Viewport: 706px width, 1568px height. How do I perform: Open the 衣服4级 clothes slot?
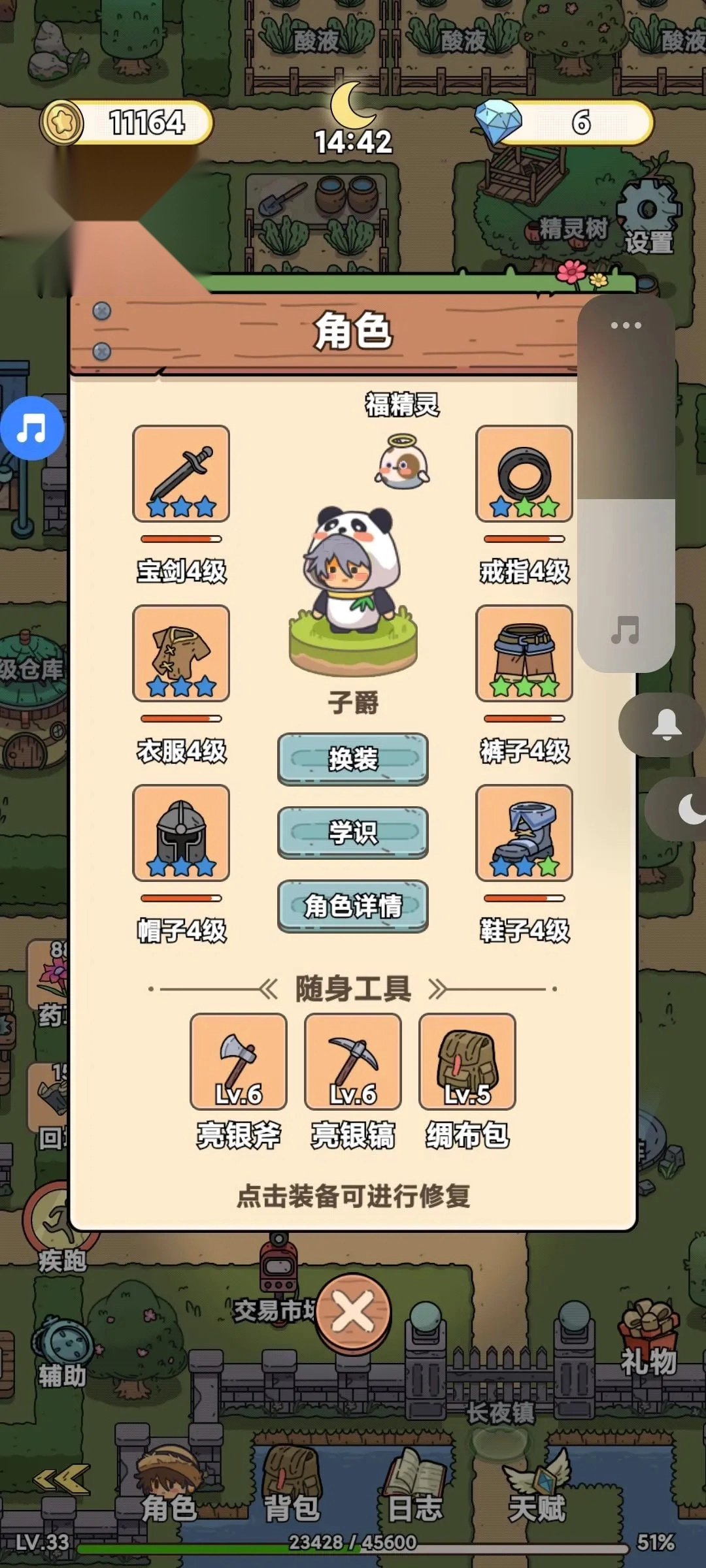181,653
